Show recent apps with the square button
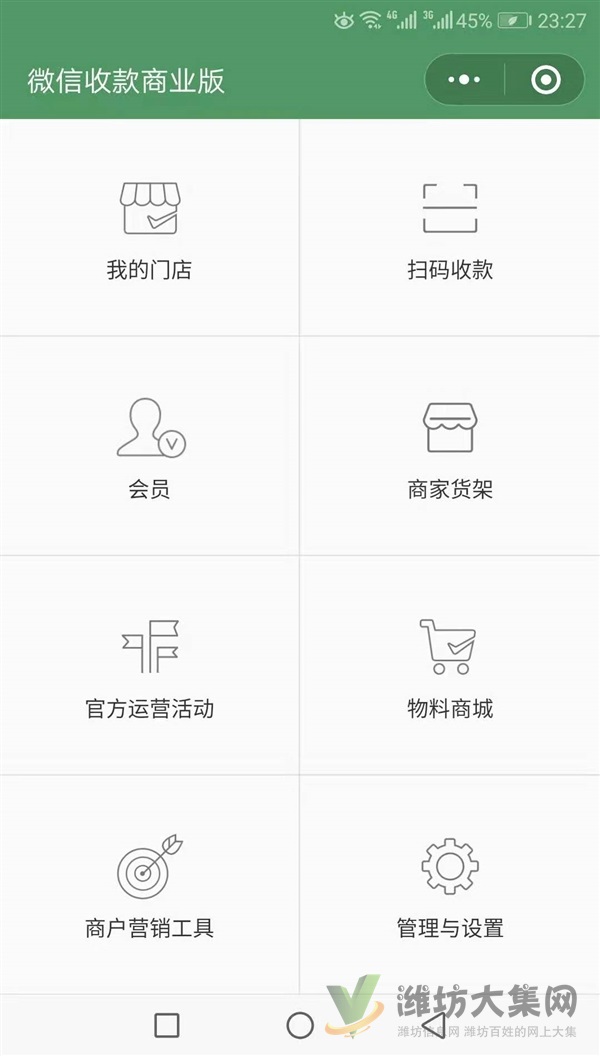The image size is (600, 1056). [x=167, y=1025]
